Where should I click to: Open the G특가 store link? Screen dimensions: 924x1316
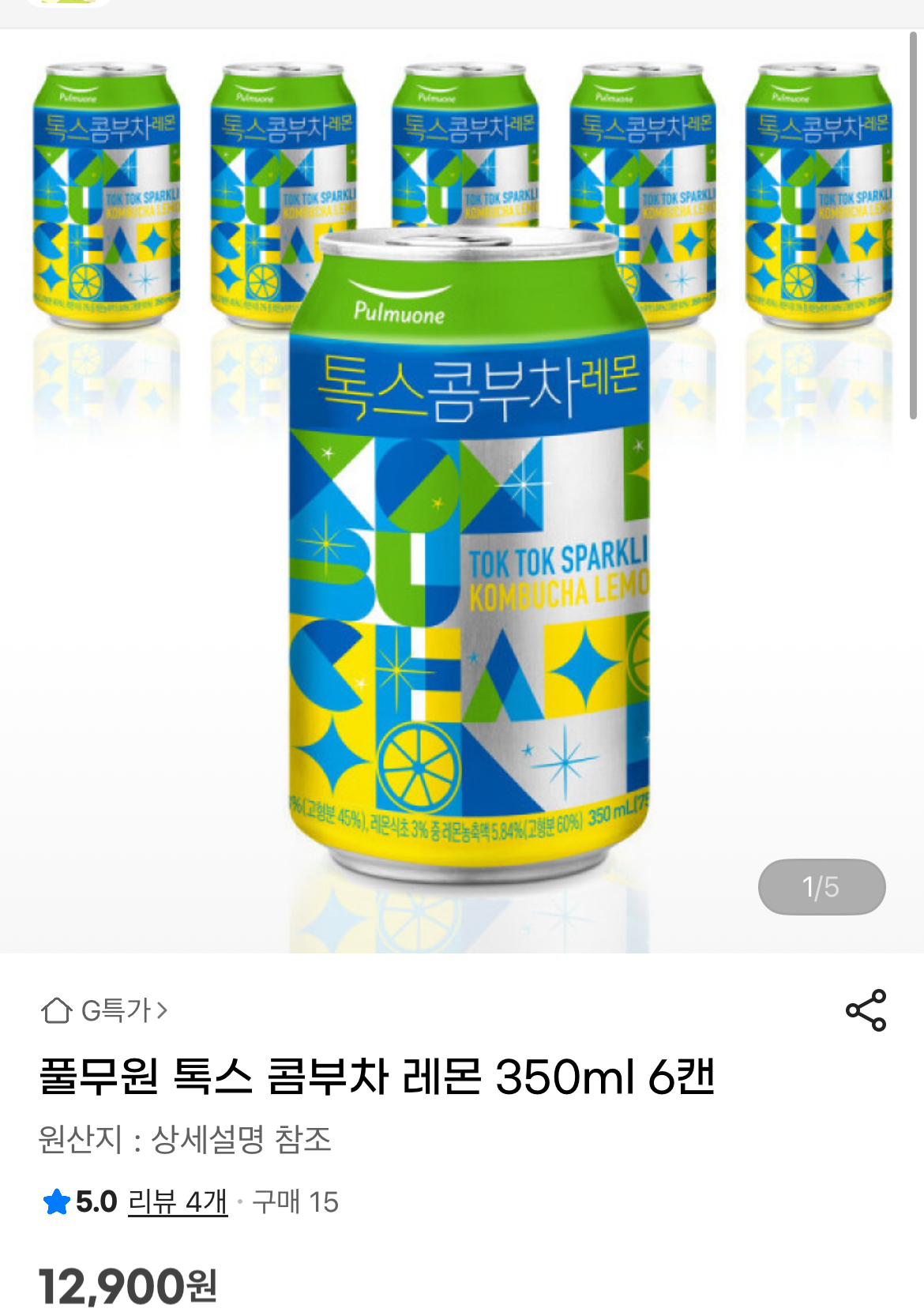[x=105, y=1010]
